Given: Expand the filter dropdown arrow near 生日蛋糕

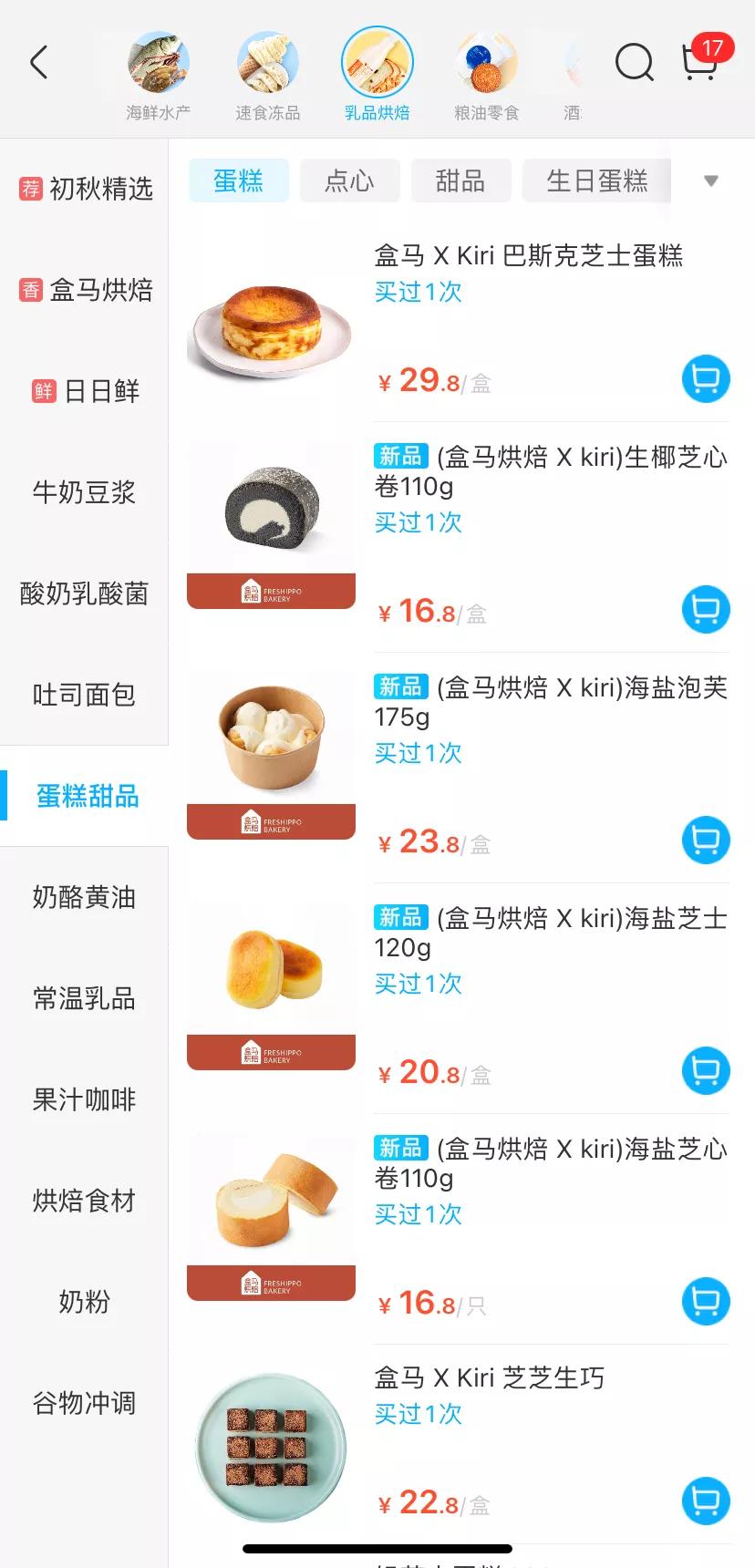Looking at the screenshot, I should coord(710,181).
